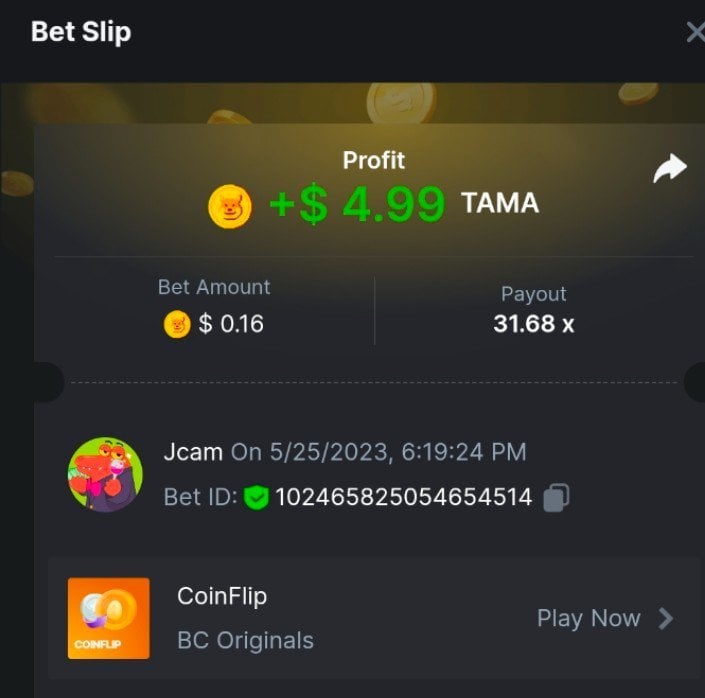The height and width of the screenshot is (698, 705).
Task: Copy the Bet ID
Action: 556,497
